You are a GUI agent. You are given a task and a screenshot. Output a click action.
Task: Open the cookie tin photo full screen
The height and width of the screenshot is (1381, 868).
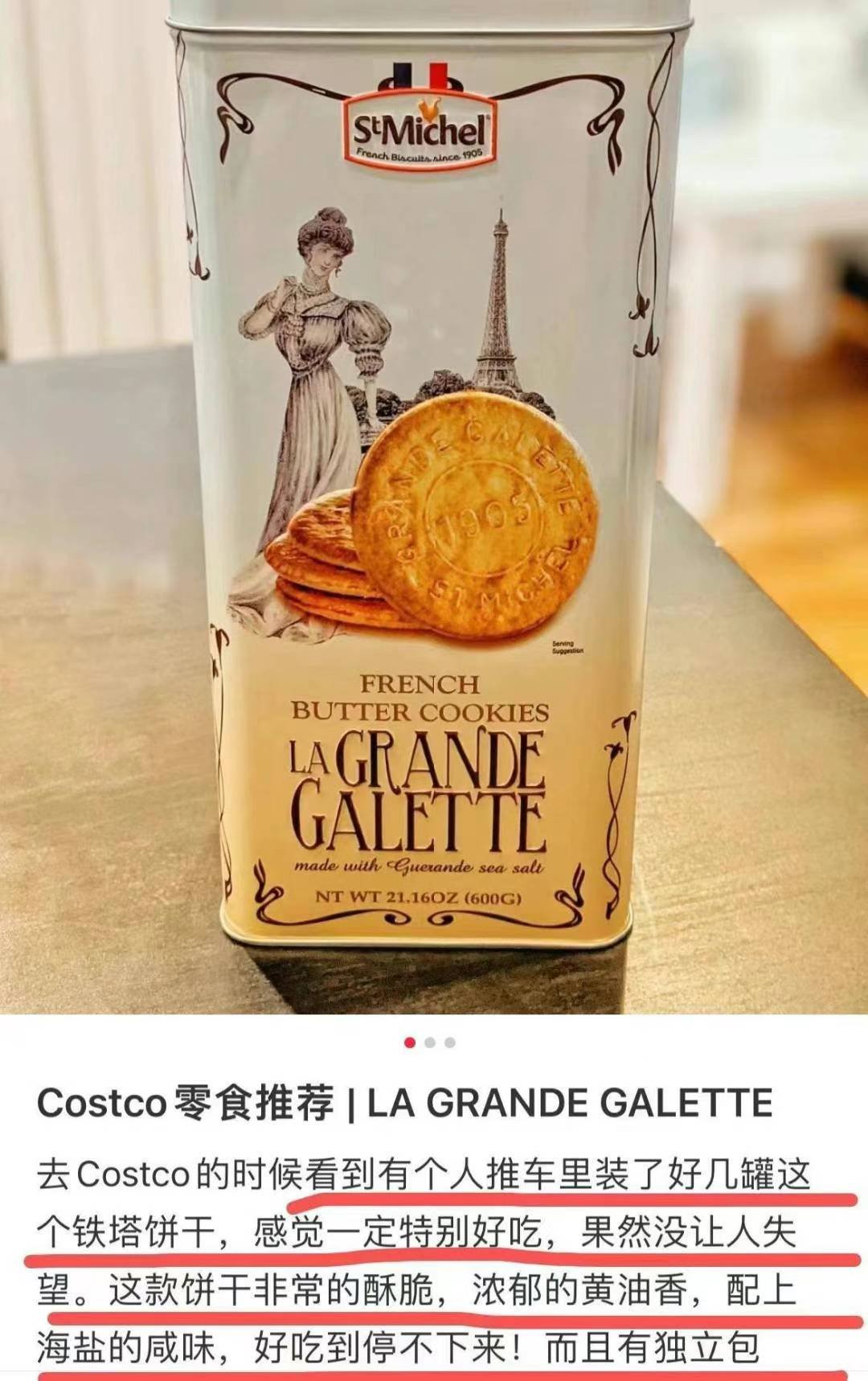[x=434, y=506]
